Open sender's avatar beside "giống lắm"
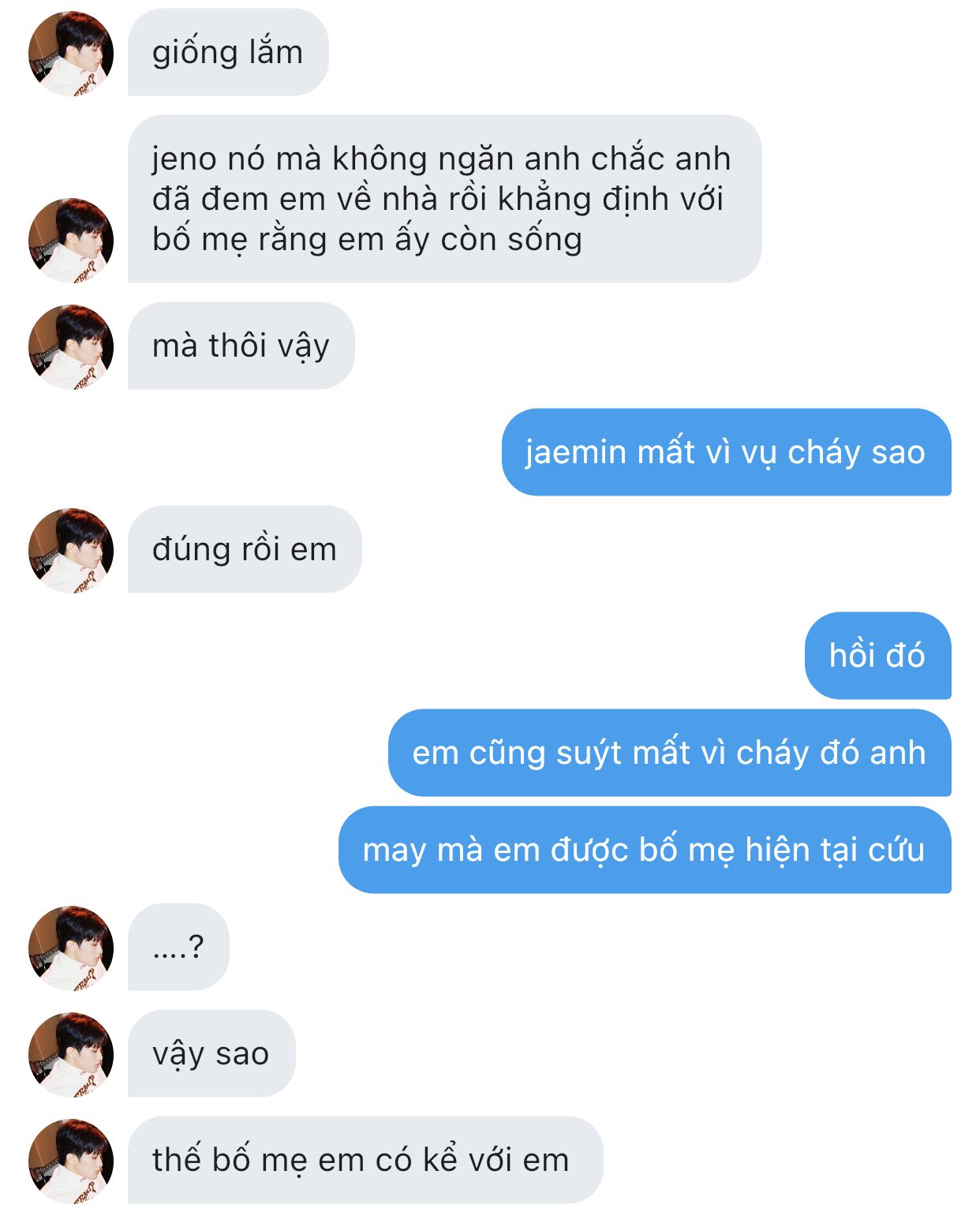This screenshot has height=1212, width=980. tap(71, 54)
